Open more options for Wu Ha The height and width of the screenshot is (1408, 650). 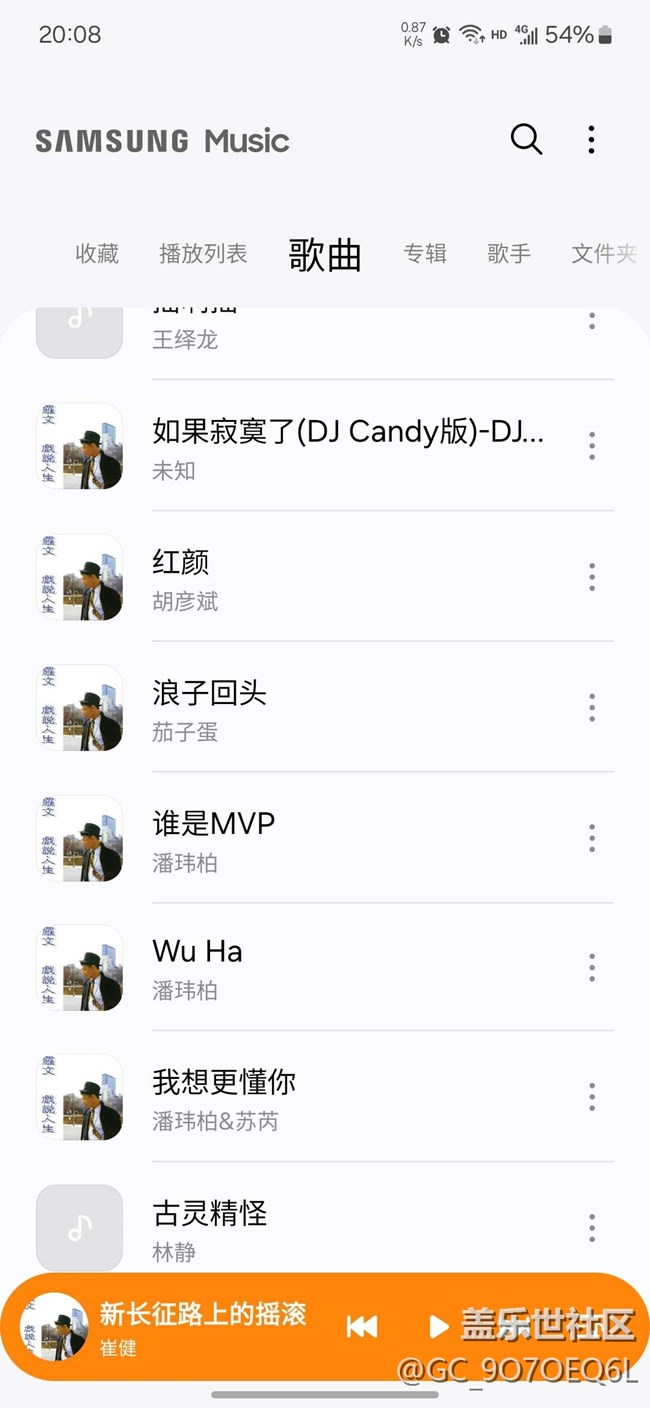click(x=592, y=967)
